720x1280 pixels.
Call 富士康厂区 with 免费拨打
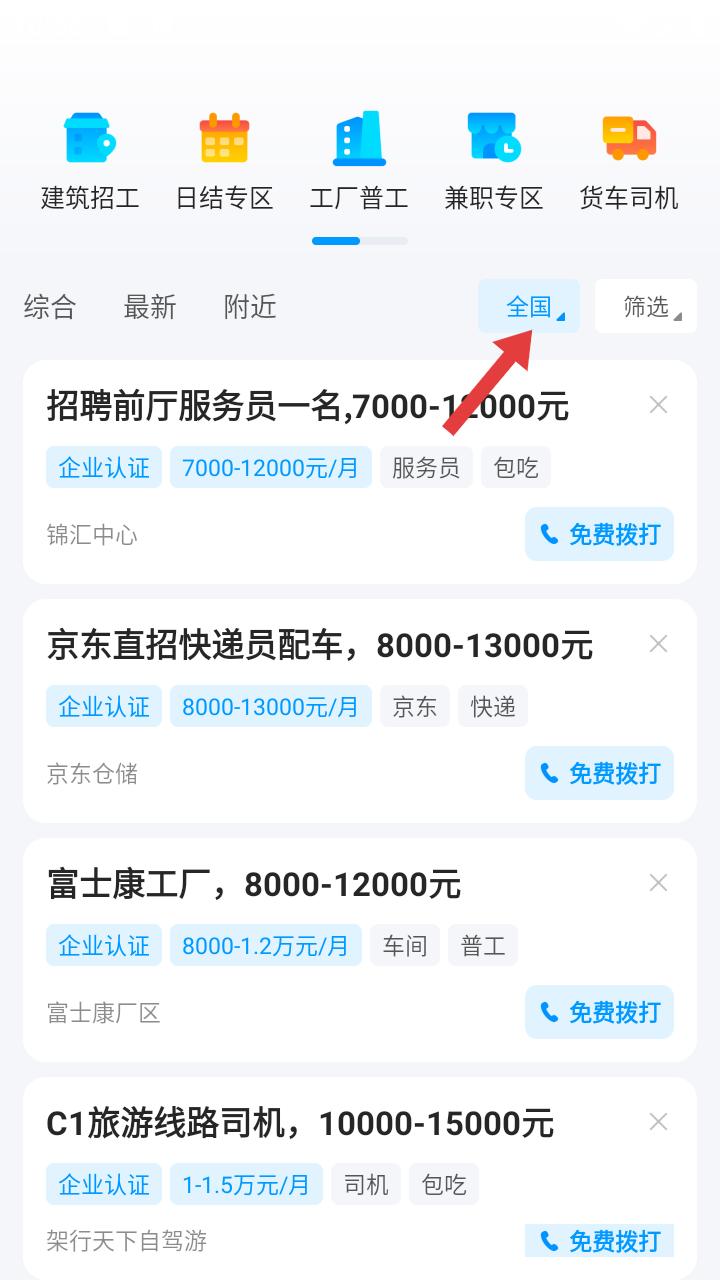pos(599,1012)
